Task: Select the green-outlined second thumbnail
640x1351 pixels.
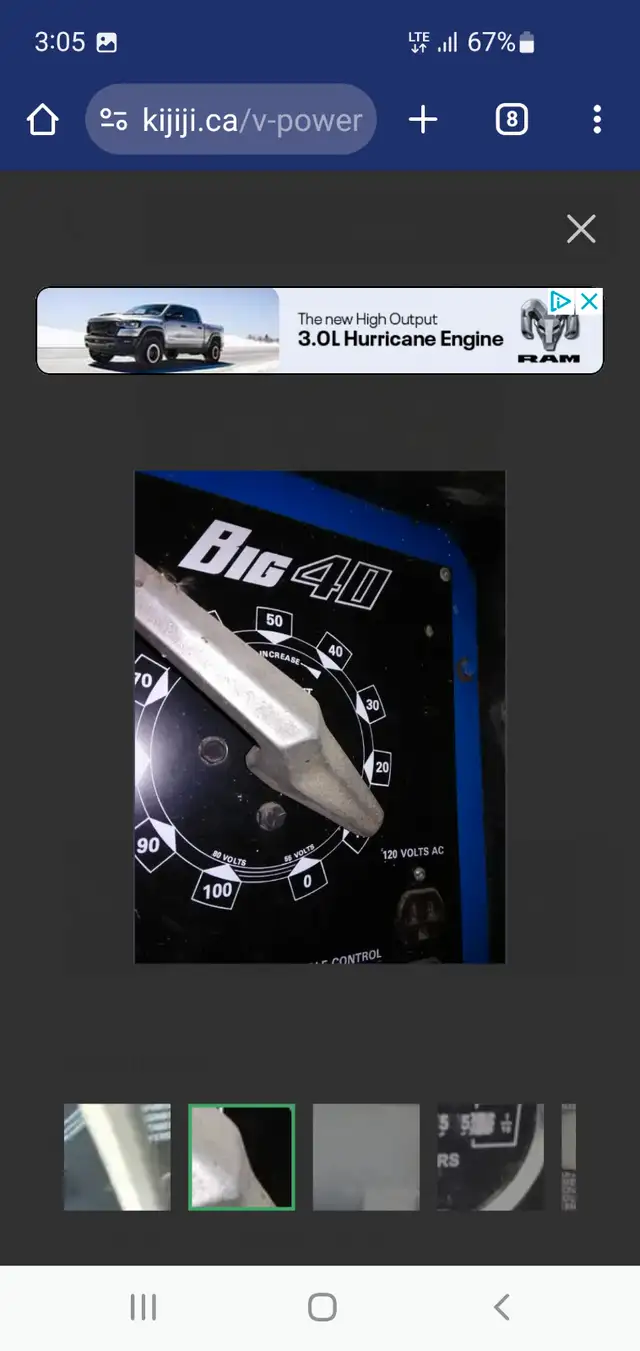Action: [x=242, y=1157]
